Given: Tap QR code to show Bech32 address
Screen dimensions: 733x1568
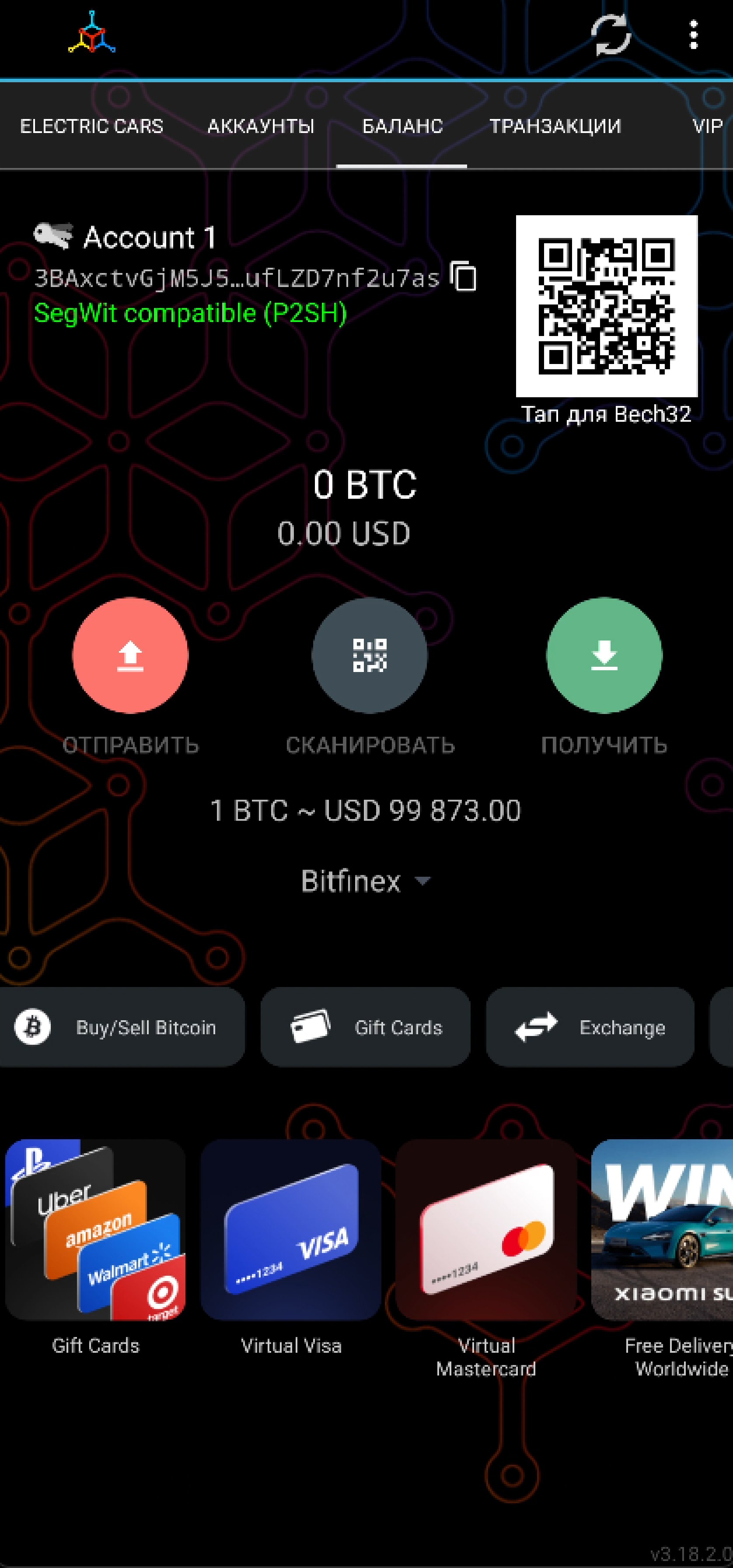Looking at the screenshot, I should tap(606, 305).
